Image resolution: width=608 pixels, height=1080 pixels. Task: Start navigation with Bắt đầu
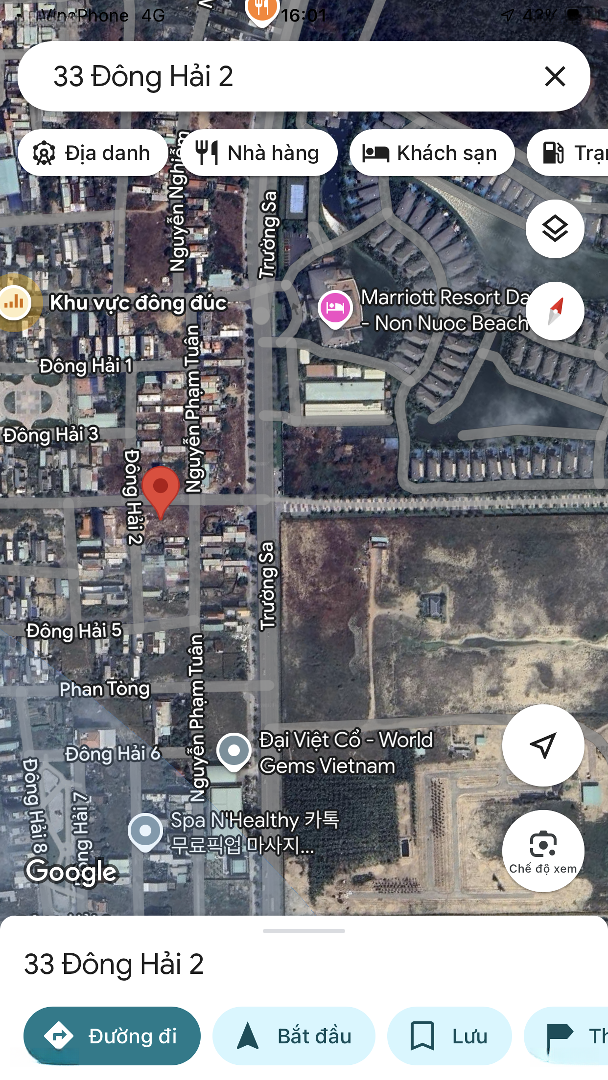(x=294, y=1036)
